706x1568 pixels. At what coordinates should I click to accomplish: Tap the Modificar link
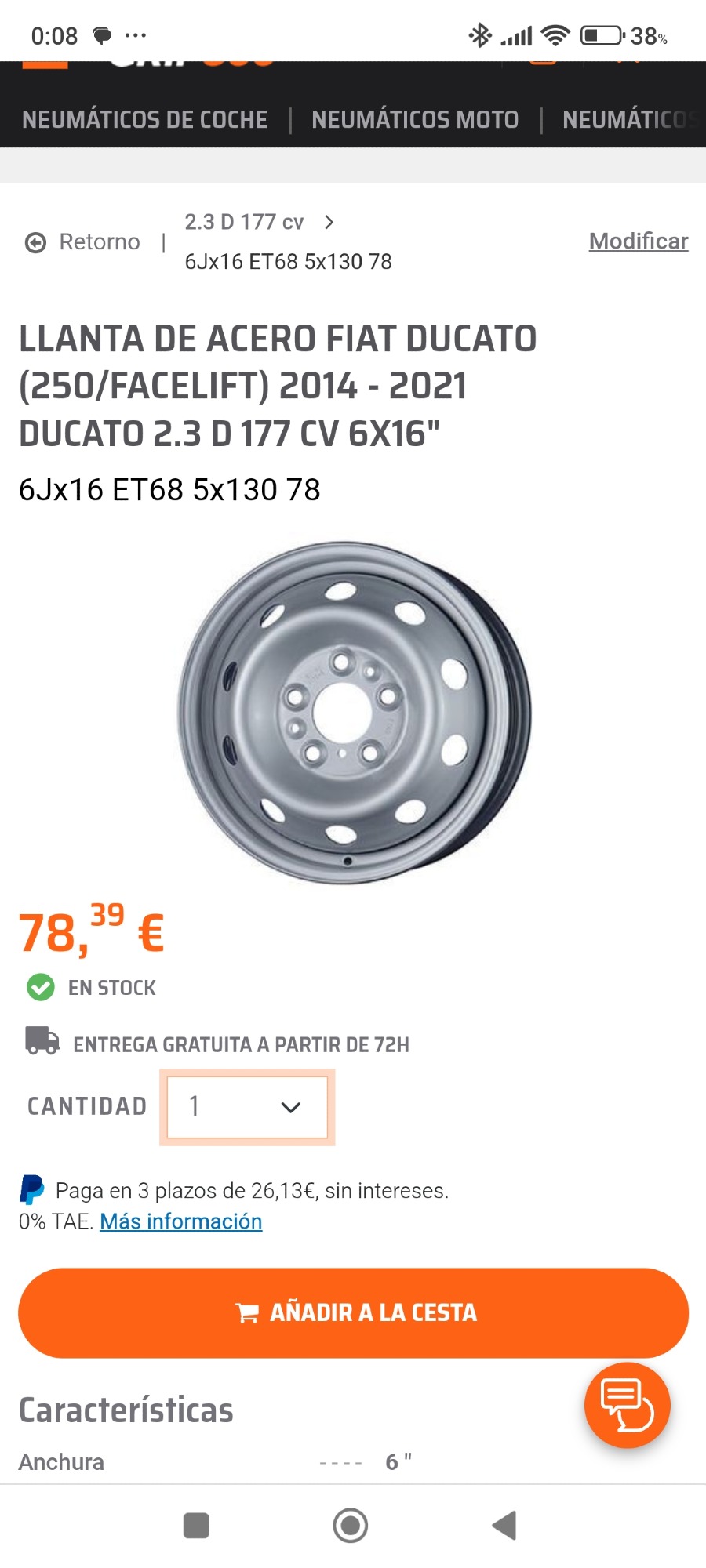(638, 241)
